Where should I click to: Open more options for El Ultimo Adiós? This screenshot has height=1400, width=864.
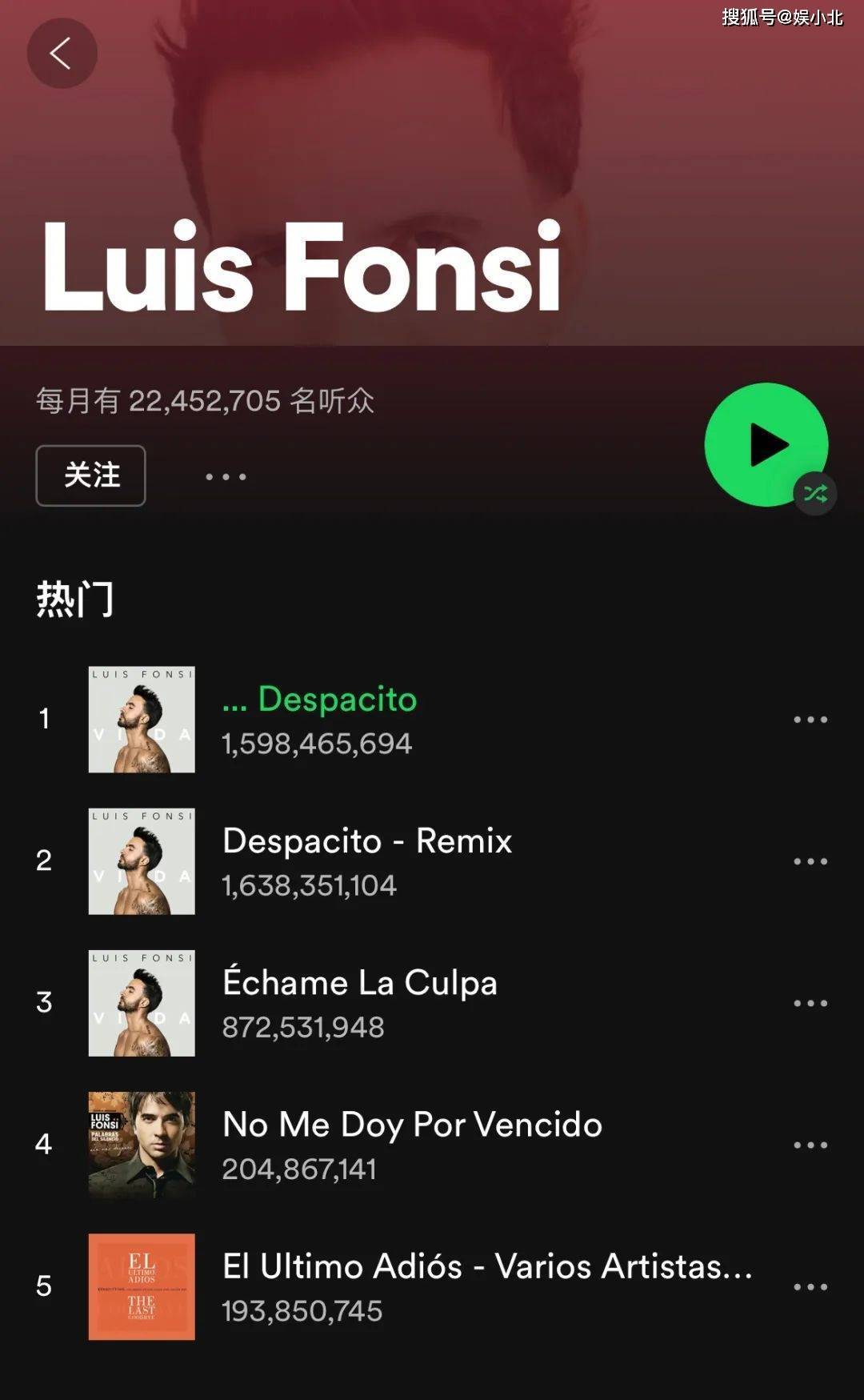coord(810,1286)
